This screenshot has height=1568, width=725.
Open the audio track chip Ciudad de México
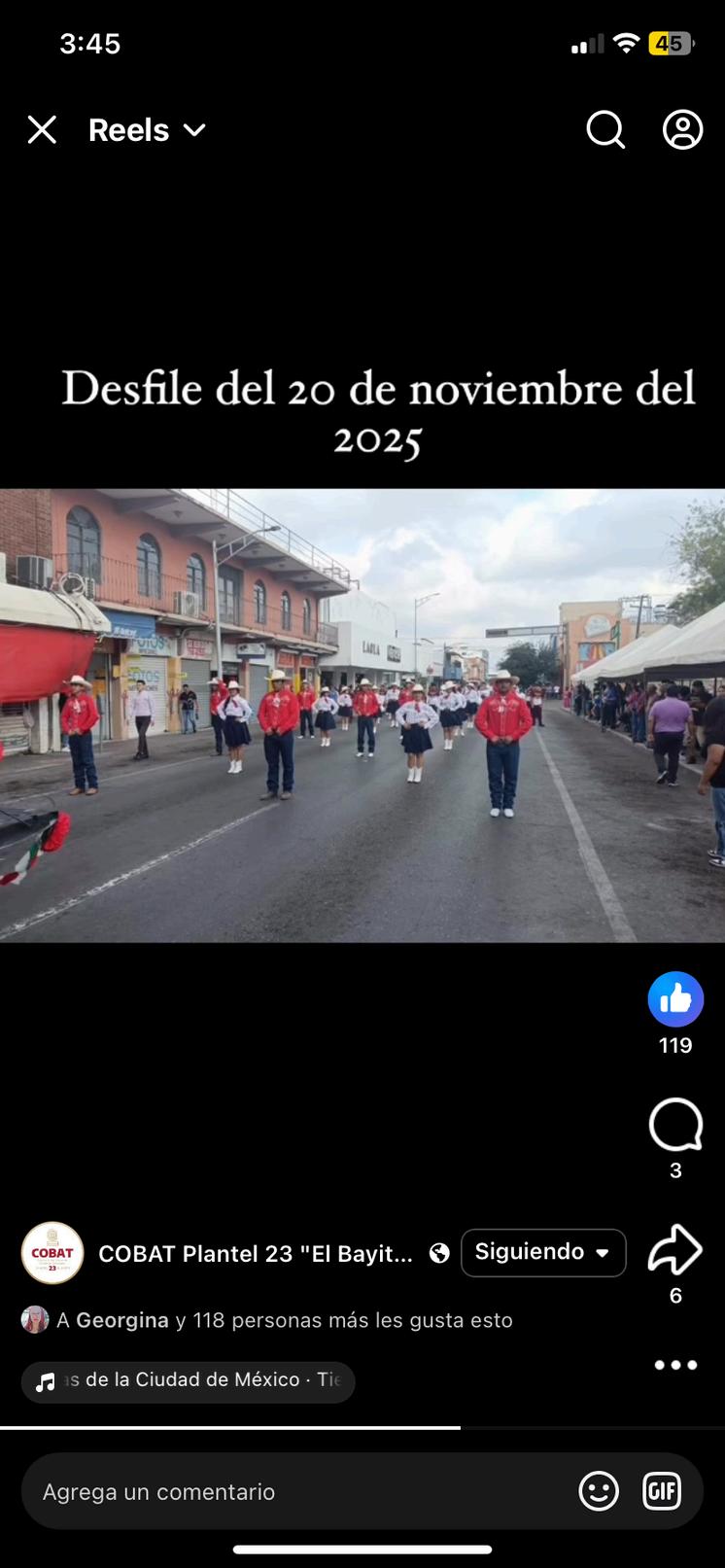[189, 1380]
